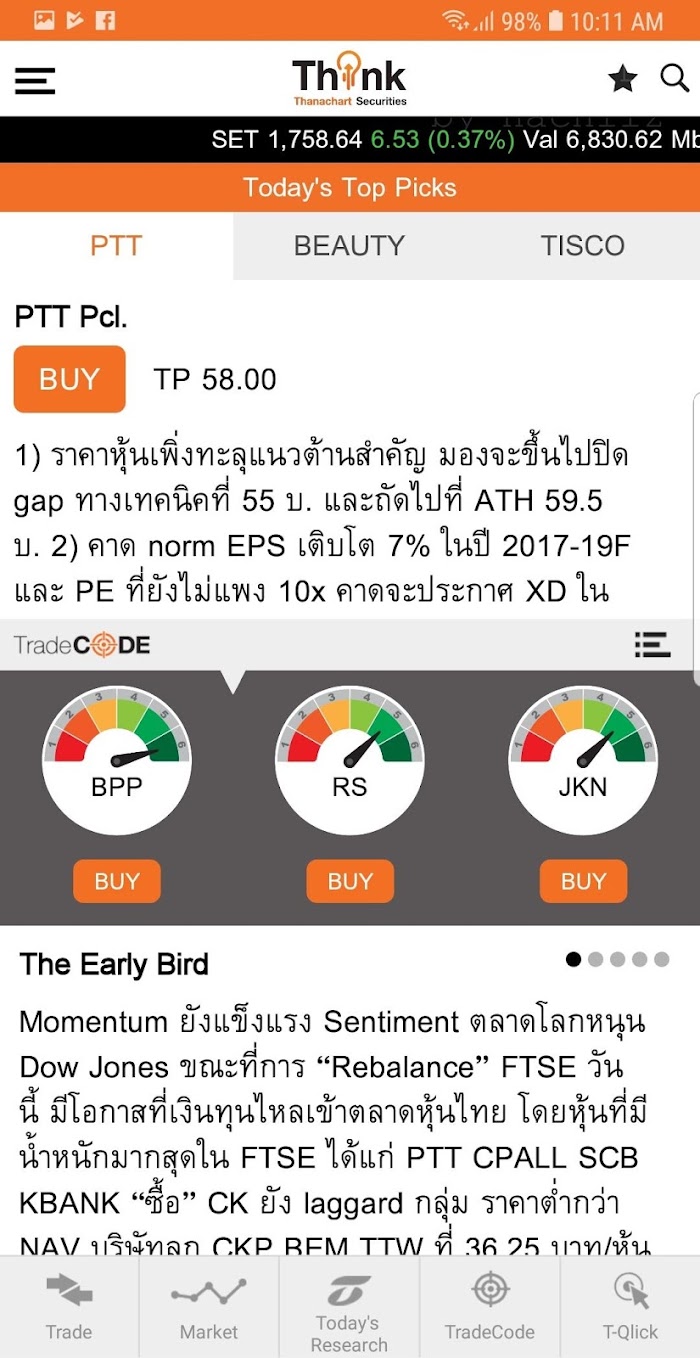Open the T-Qlick tab
700x1358 pixels.
[x=630, y=1307]
